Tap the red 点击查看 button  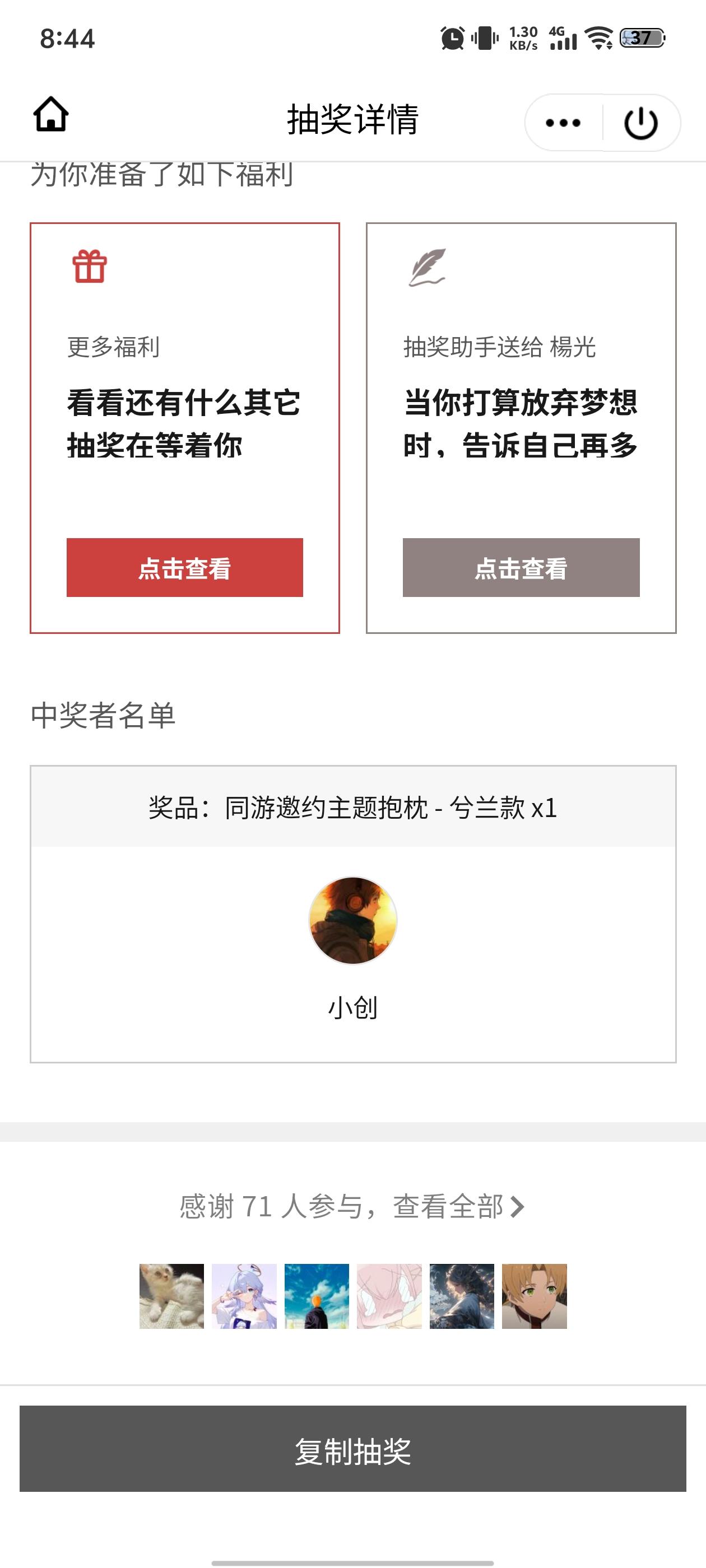184,568
